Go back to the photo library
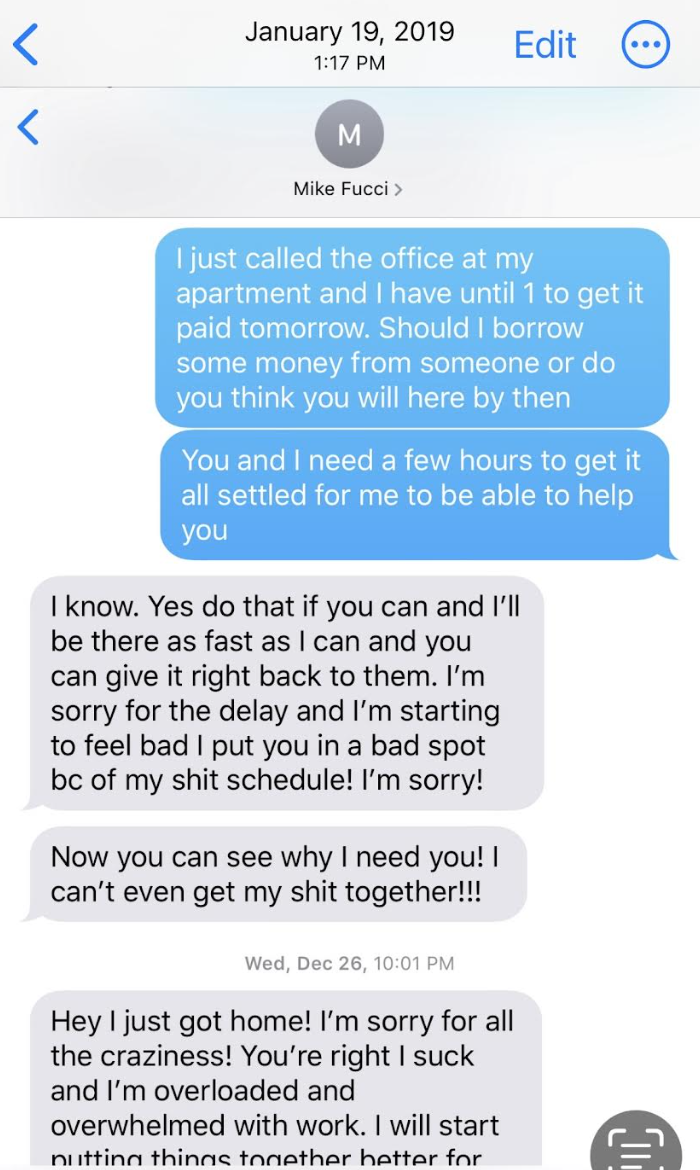The width and height of the screenshot is (700, 1170). click(x=27, y=45)
